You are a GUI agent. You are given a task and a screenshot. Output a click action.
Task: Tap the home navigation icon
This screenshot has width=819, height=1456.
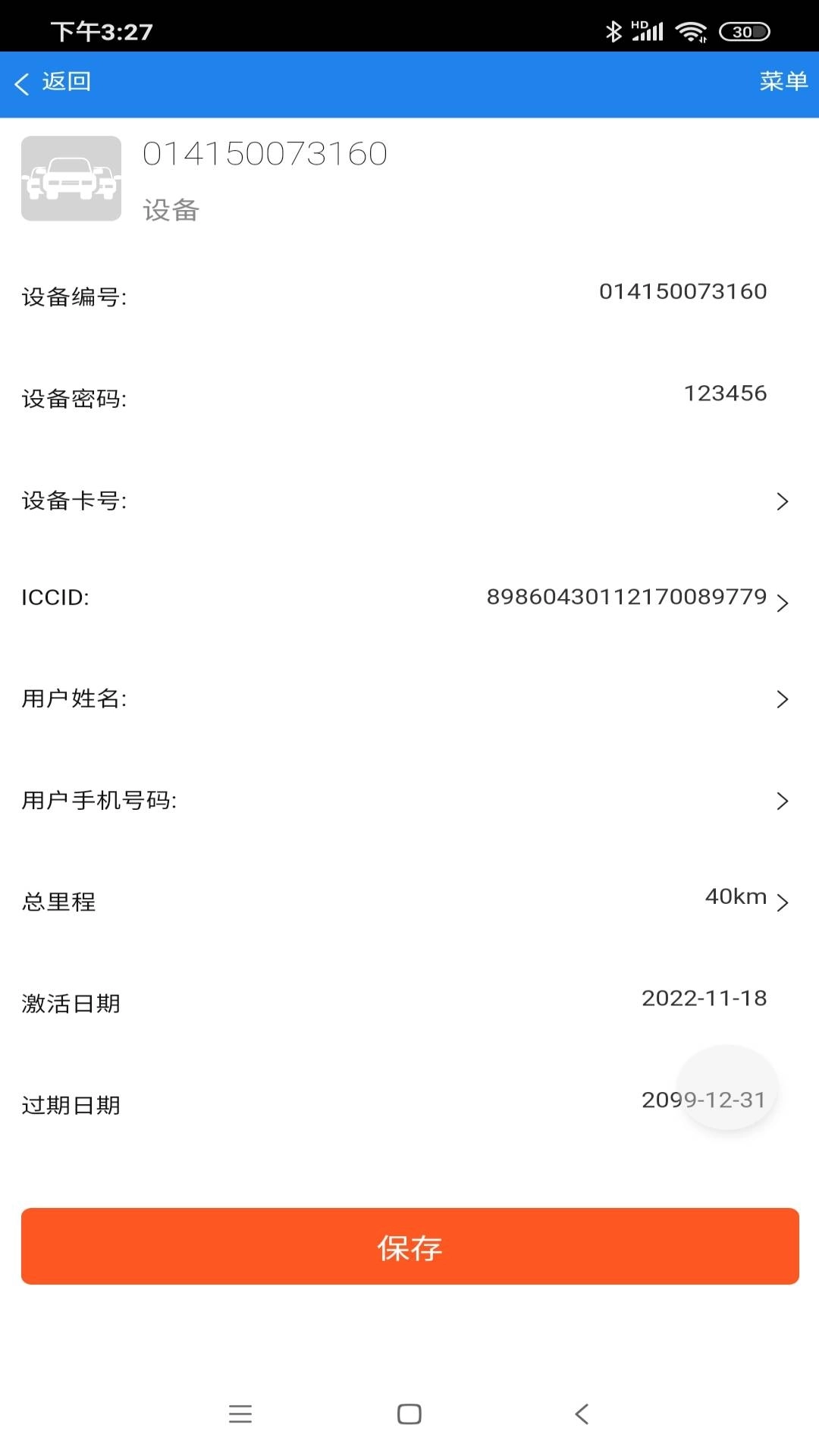[x=409, y=1413]
